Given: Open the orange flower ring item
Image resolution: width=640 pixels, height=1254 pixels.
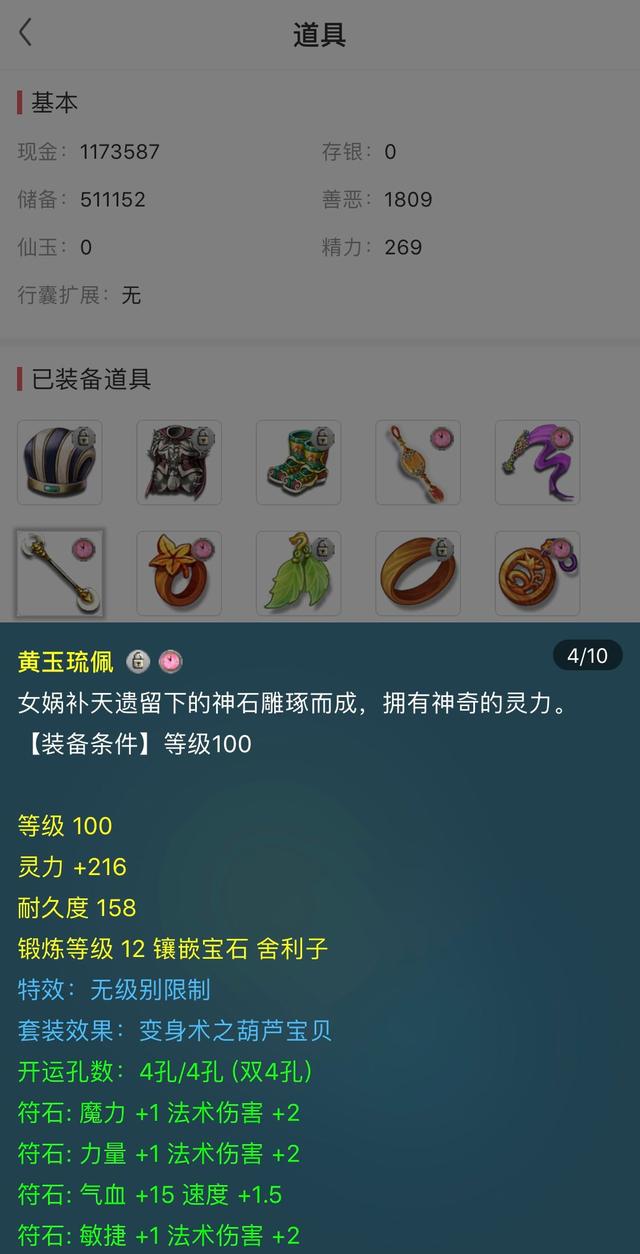Looking at the screenshot, I should (179, 573).
